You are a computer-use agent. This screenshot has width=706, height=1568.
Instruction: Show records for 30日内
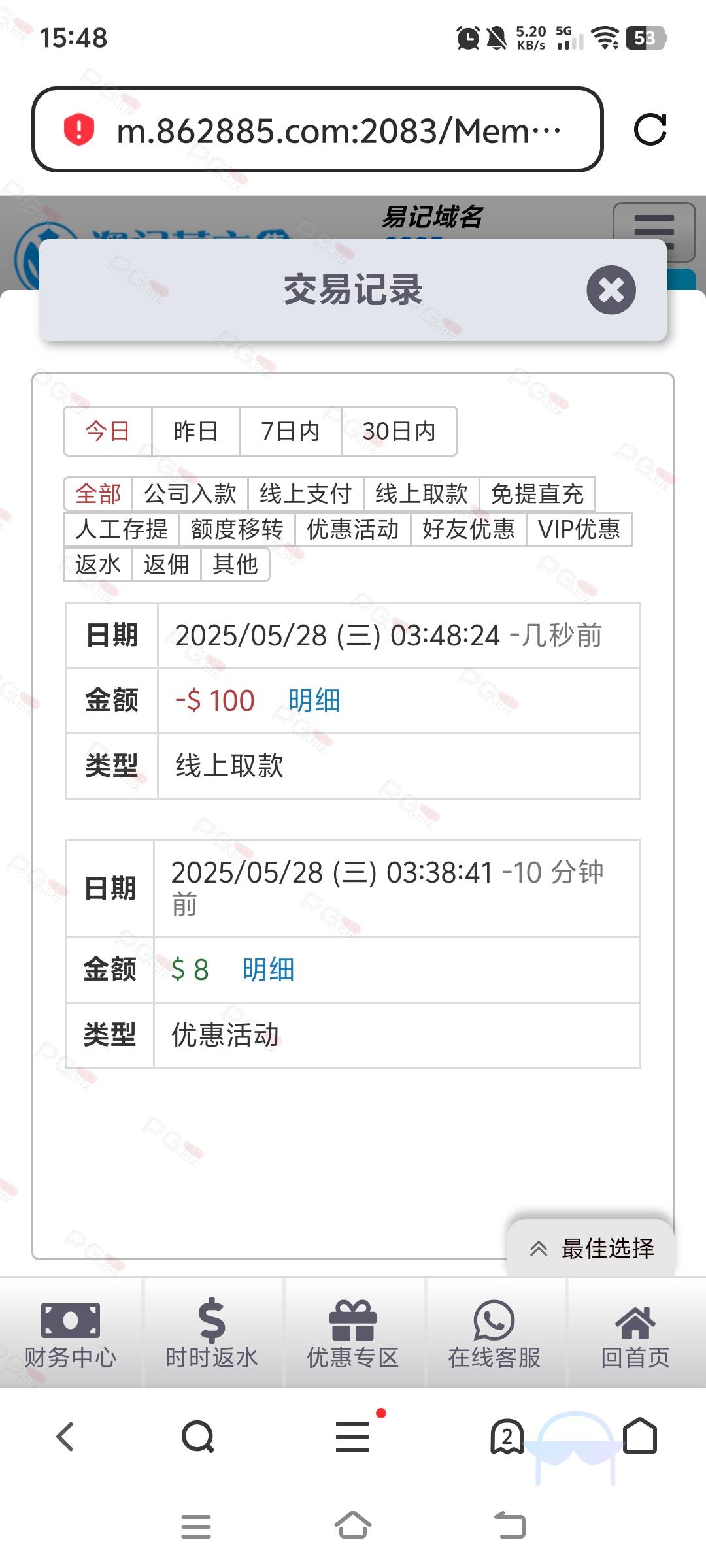(x=399, y=431)
